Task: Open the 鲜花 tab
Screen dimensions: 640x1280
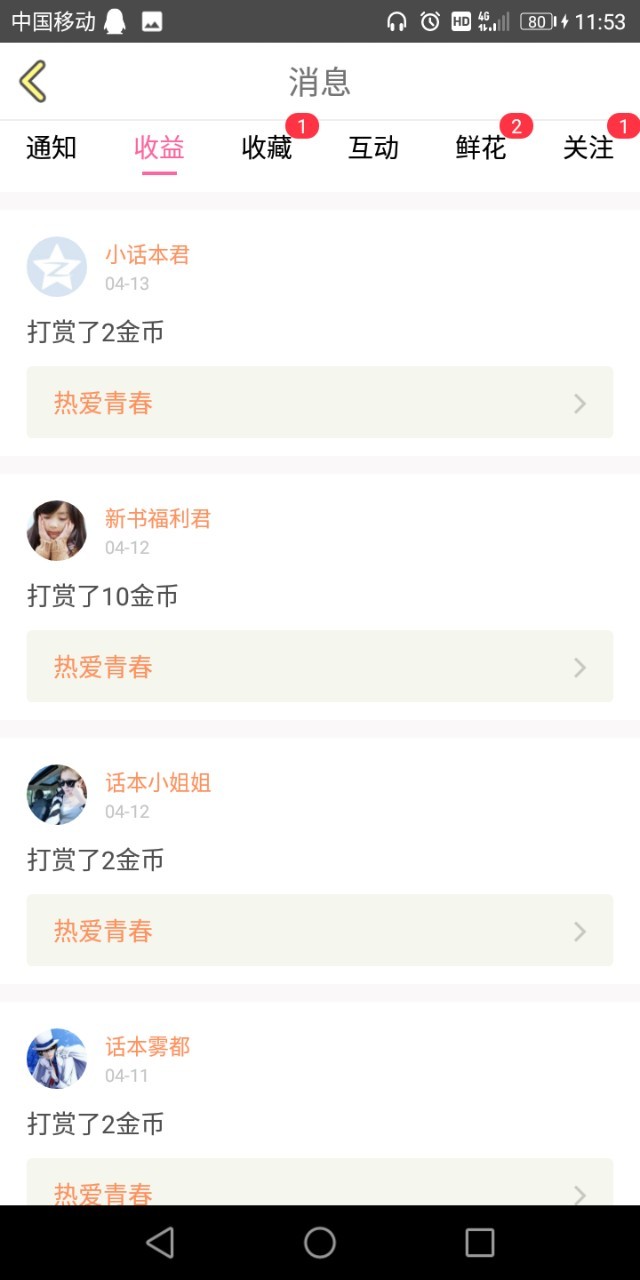Action: [x=481, y=148]
